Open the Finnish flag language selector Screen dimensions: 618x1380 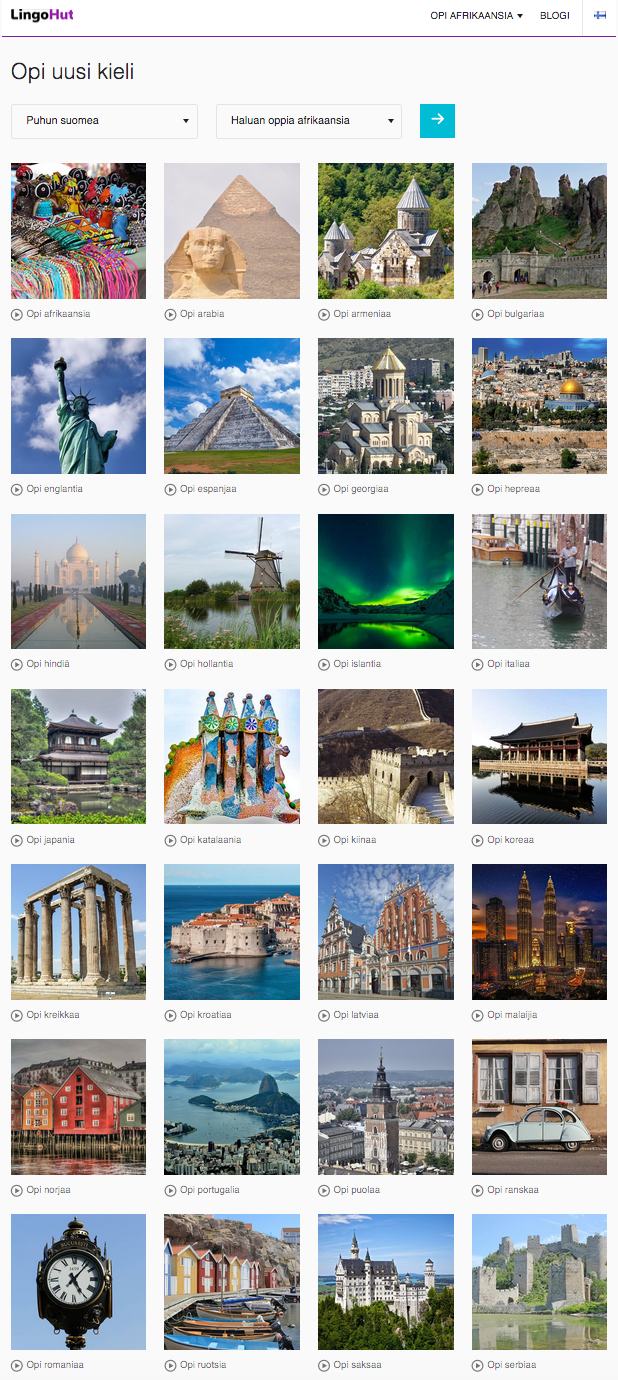pyautogui.click(x=600, y=16)
